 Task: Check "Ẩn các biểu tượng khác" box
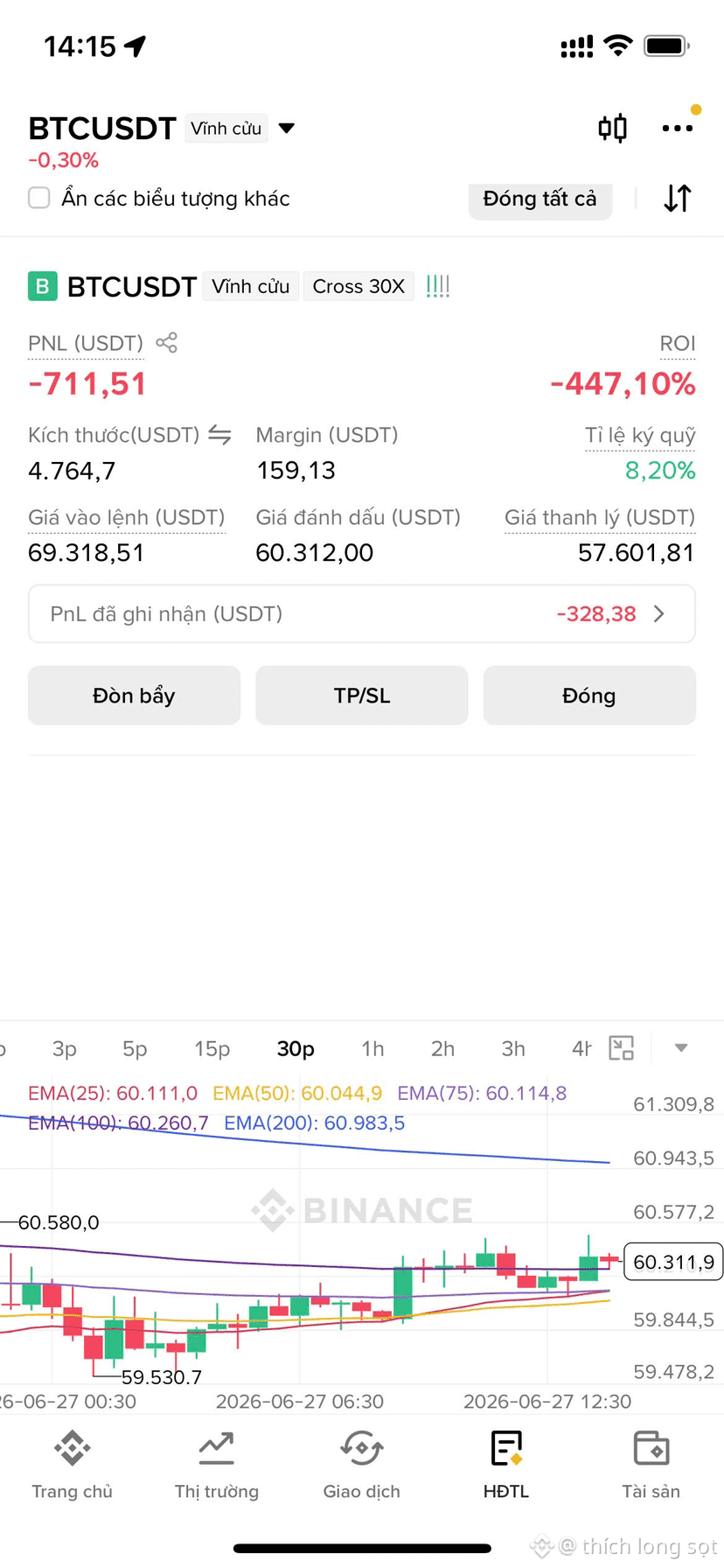[x=39, y=198]
